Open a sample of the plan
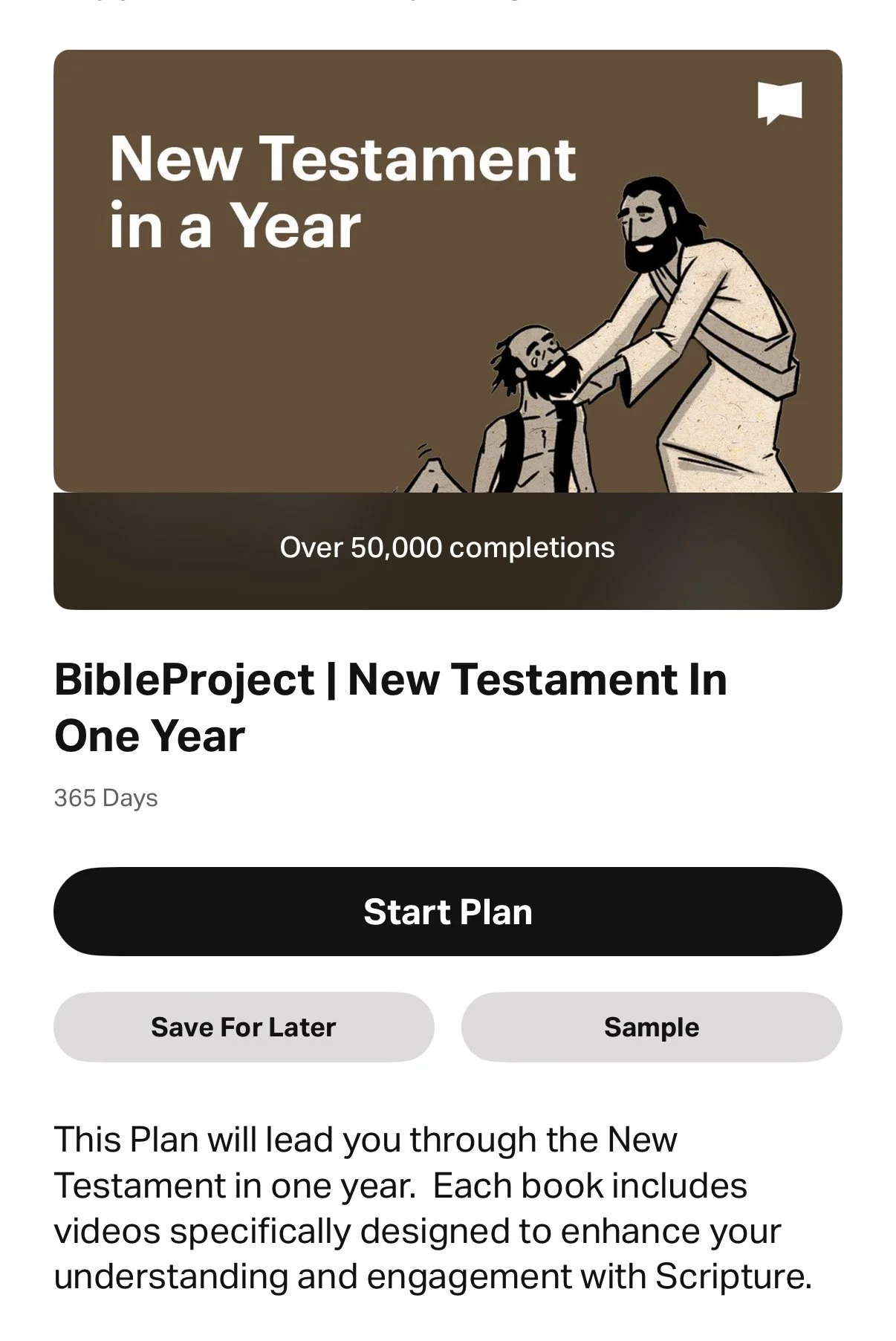The image size is (896, 1341). [652, 1027]
